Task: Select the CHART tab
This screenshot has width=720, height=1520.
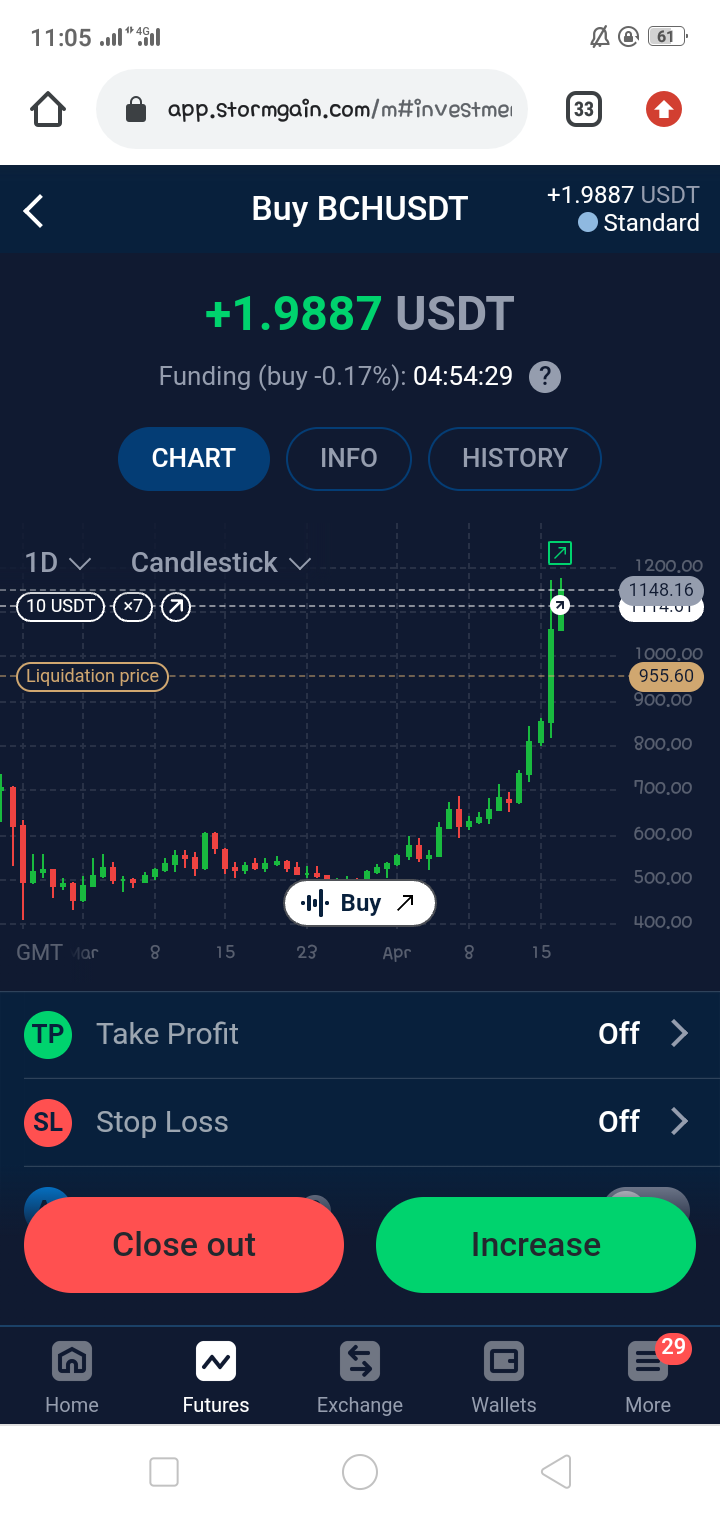Action: pyautogui.click(x=194, y=458)
